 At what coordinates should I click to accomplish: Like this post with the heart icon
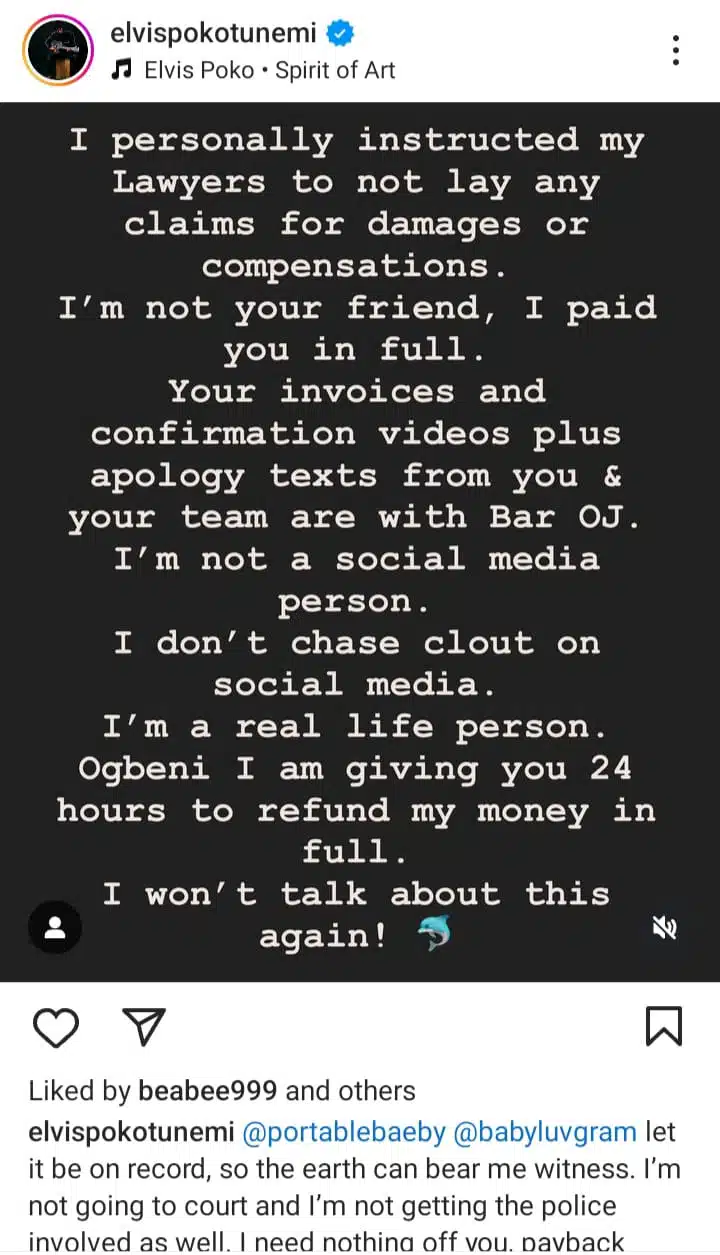pyautogui.click(x=56, y=1027)
